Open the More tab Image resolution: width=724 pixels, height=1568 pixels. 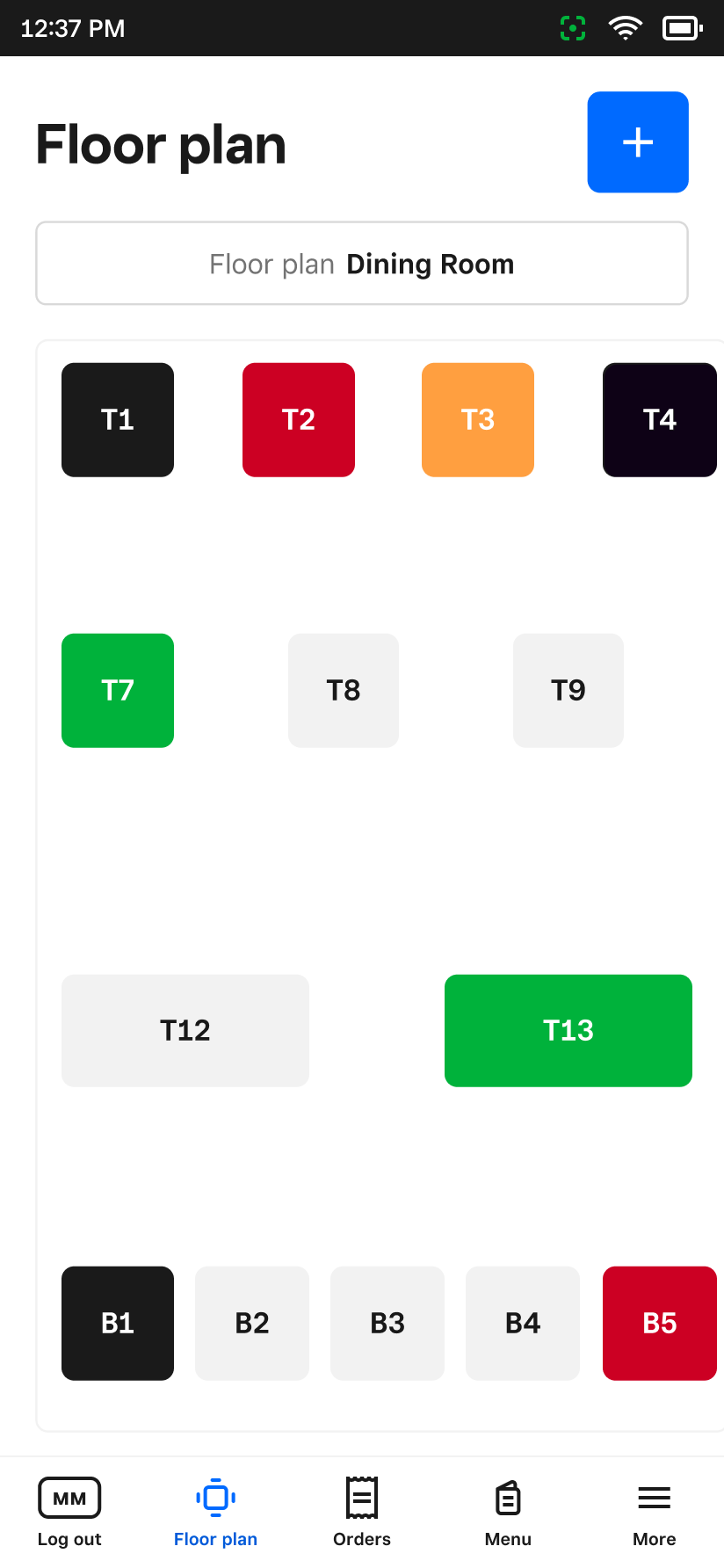pyautogui.click(x=654, y=1513)
